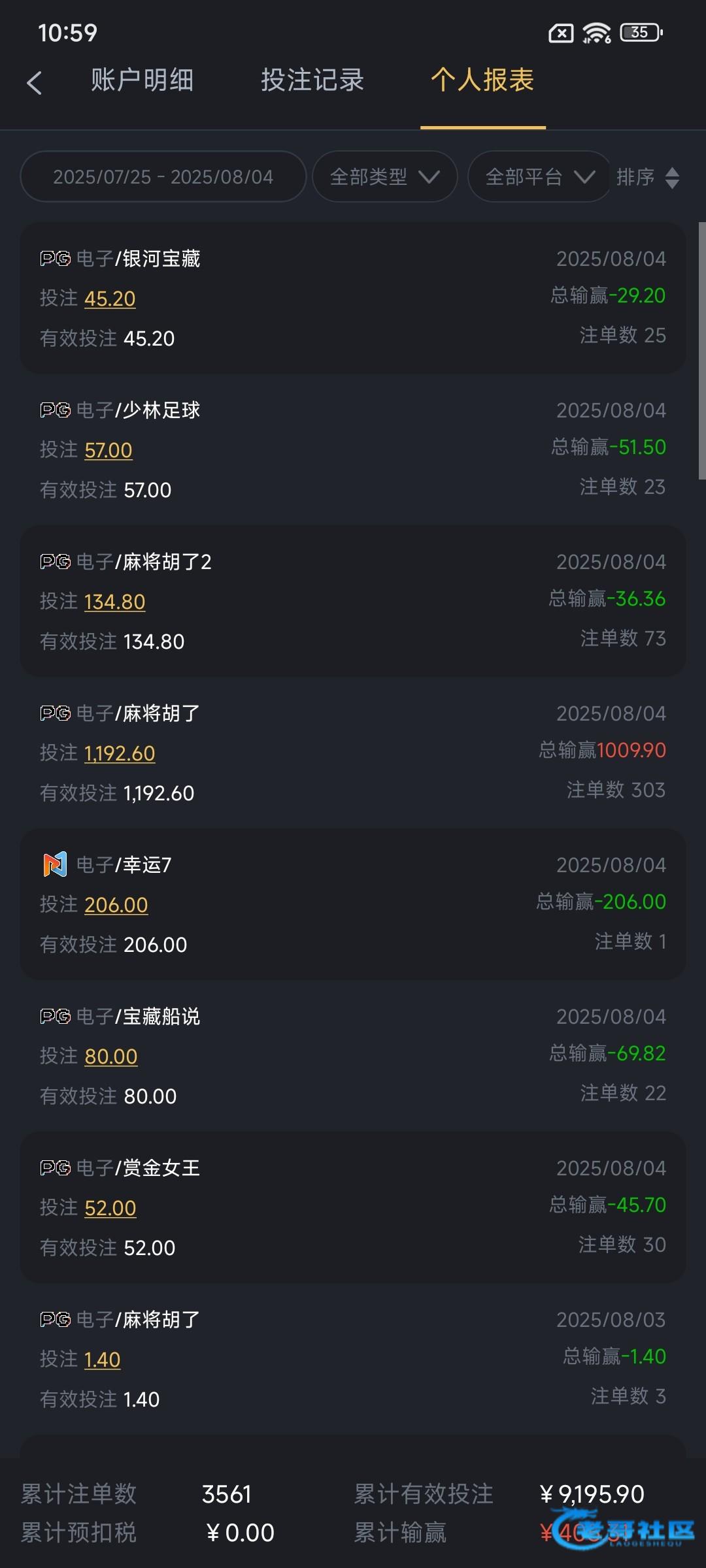Open the 幸运7 bet amount 206.00 link
The image size is (706, 1568).
pyautogui.click(x=116, y=905)
